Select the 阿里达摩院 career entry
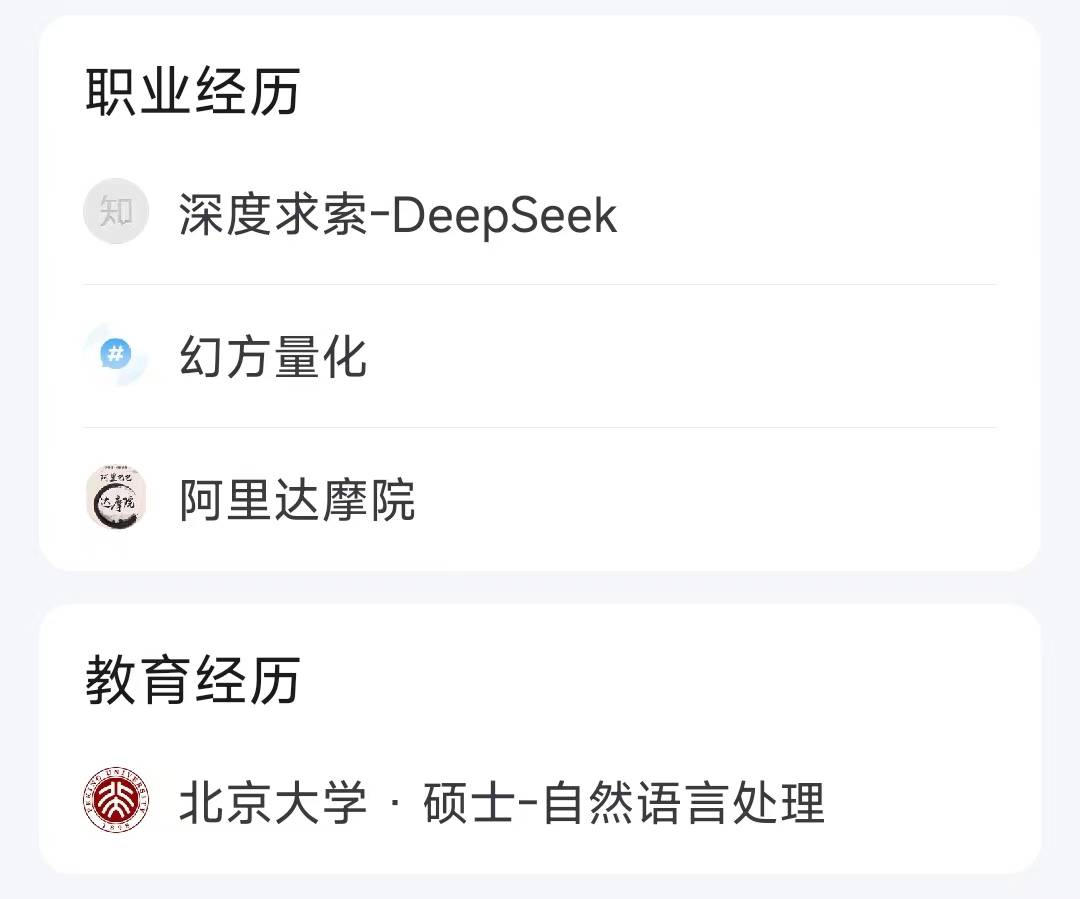Viewport: 1080px width, 899px height. (x=297, y=500)
